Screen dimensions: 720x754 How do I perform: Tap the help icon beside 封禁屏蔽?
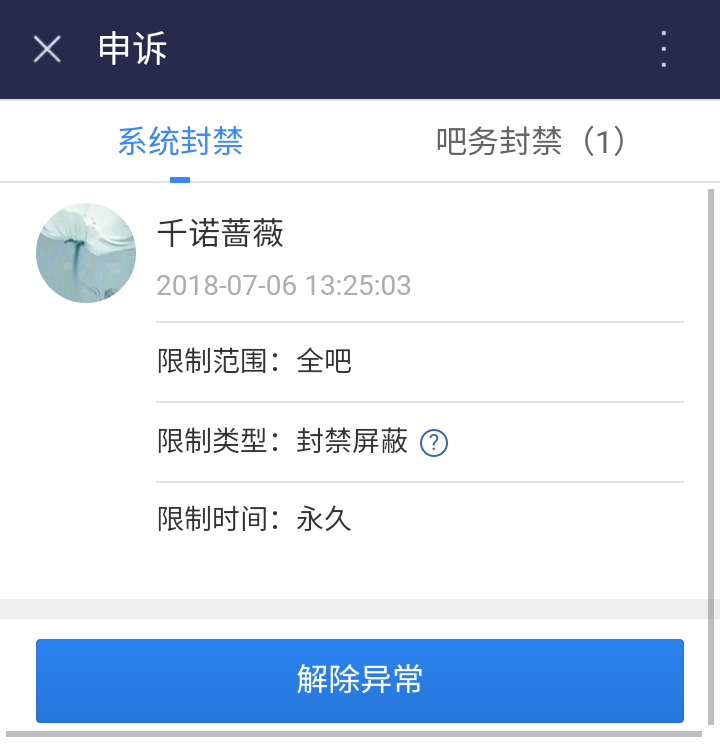point(434,442)
